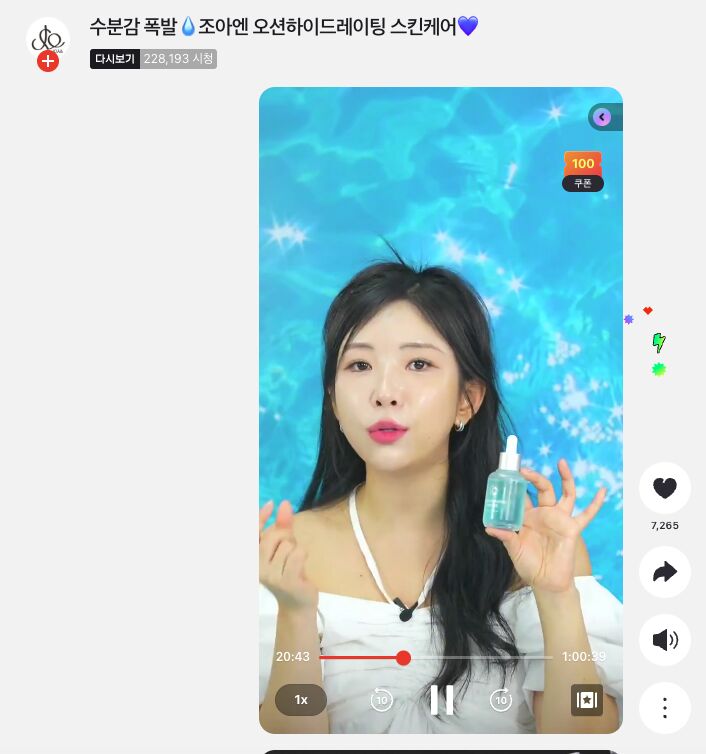Like this live replay with the heart
The width and height of the screenshot is (706, 754).
[x=665, y=488]
